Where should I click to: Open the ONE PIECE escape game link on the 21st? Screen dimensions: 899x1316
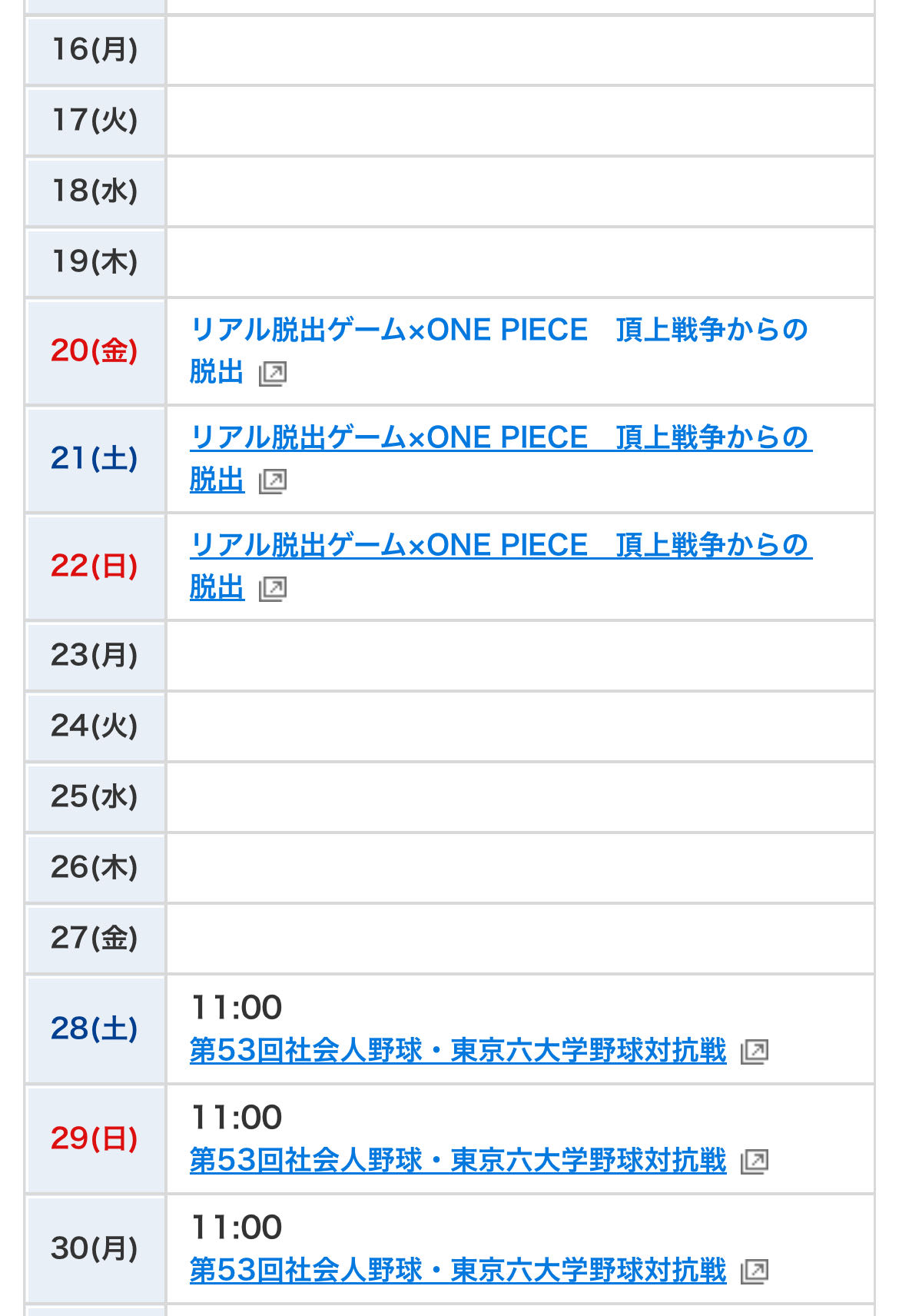click(x=498, y=438)
